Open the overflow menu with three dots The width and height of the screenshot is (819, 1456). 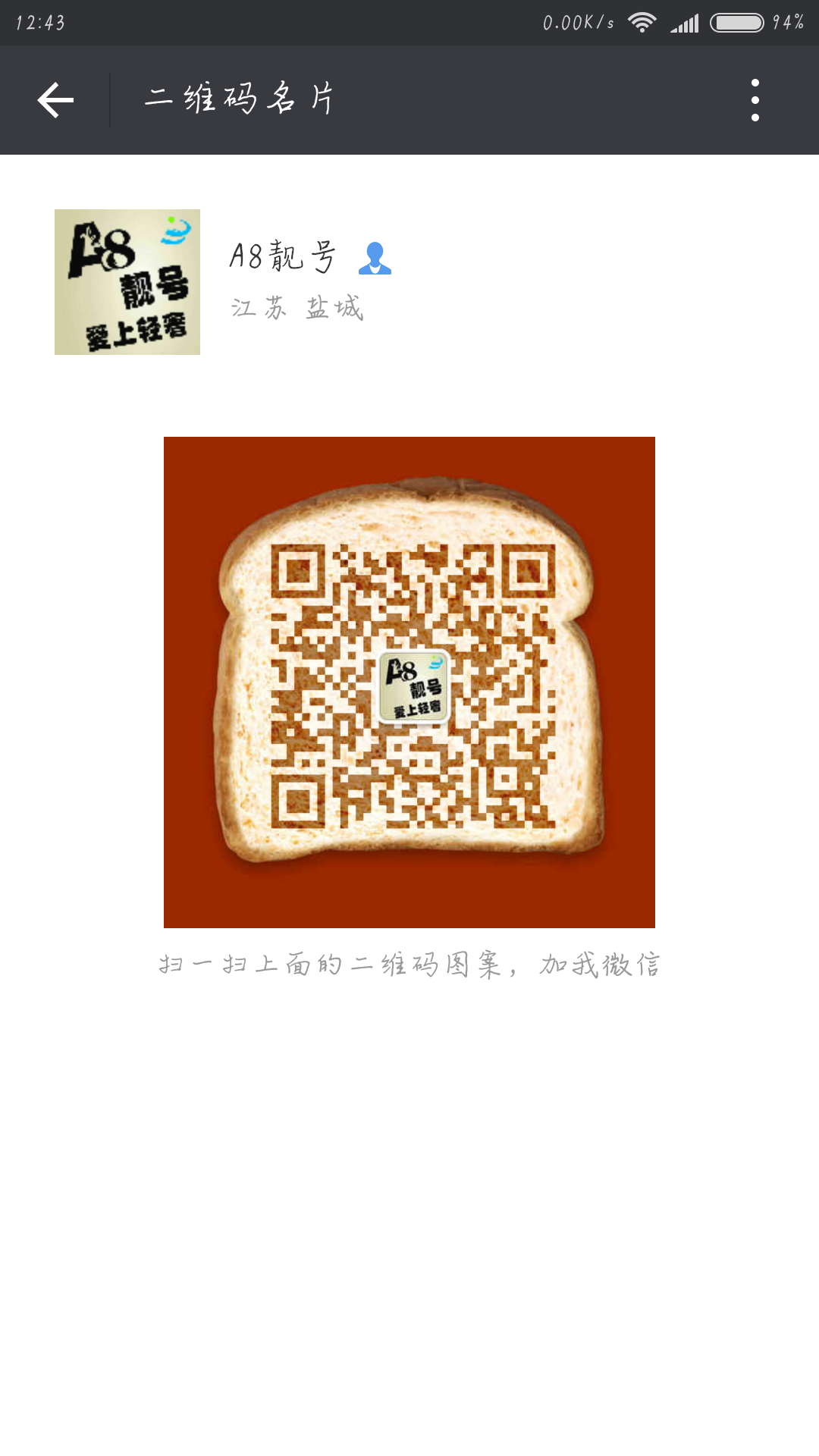coord(754,99)
